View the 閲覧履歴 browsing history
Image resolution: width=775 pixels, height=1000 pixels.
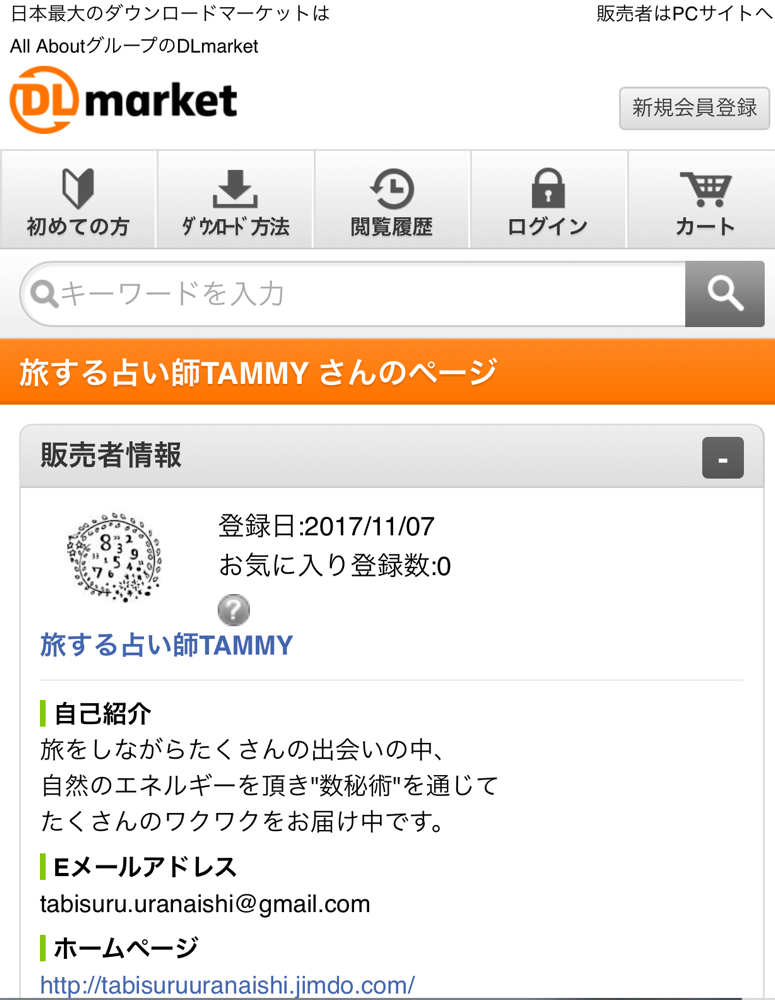(x=392, y=200)
